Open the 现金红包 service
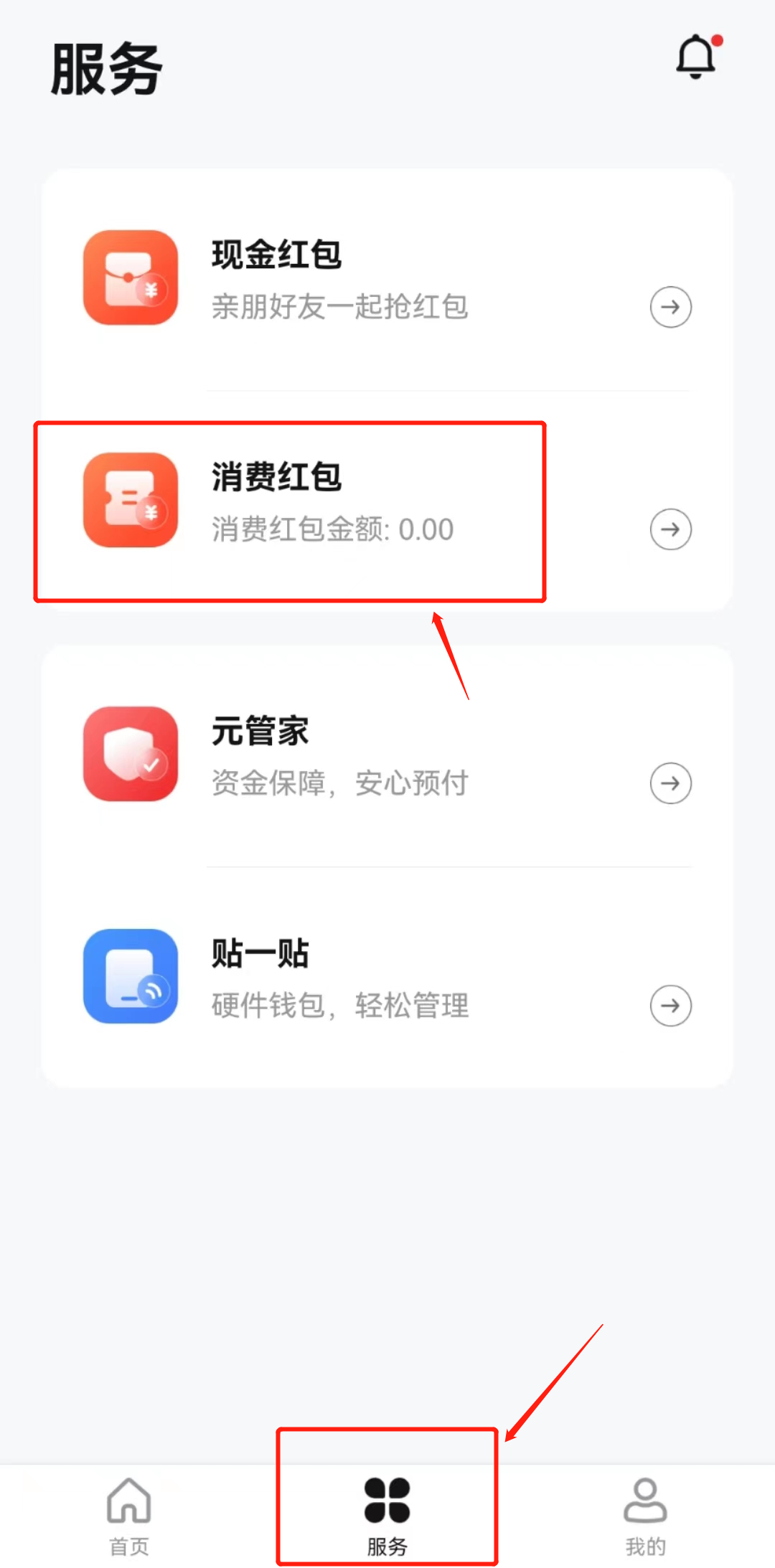Image resolution: width=775 pixels, height=1568 pixels. tap(387, 280)
